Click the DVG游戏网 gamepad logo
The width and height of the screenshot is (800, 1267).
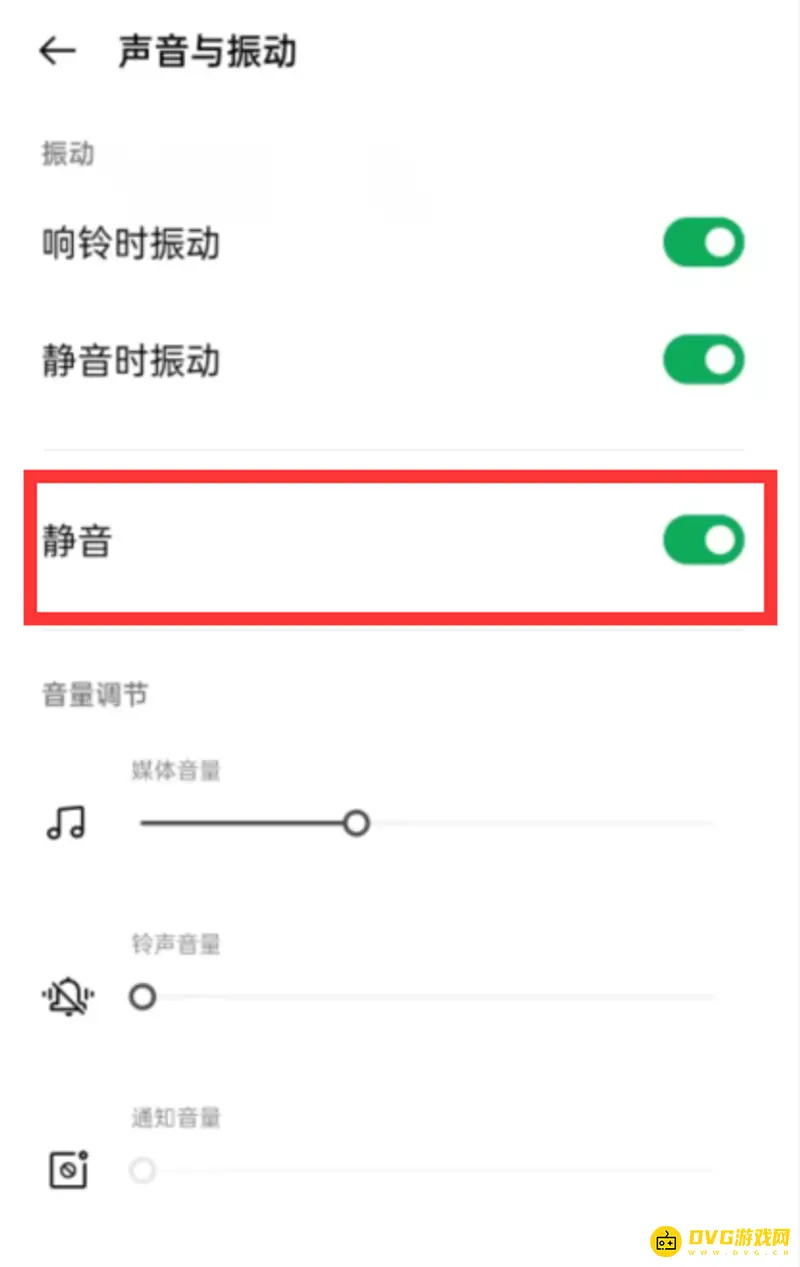(x=668, y=1240)
